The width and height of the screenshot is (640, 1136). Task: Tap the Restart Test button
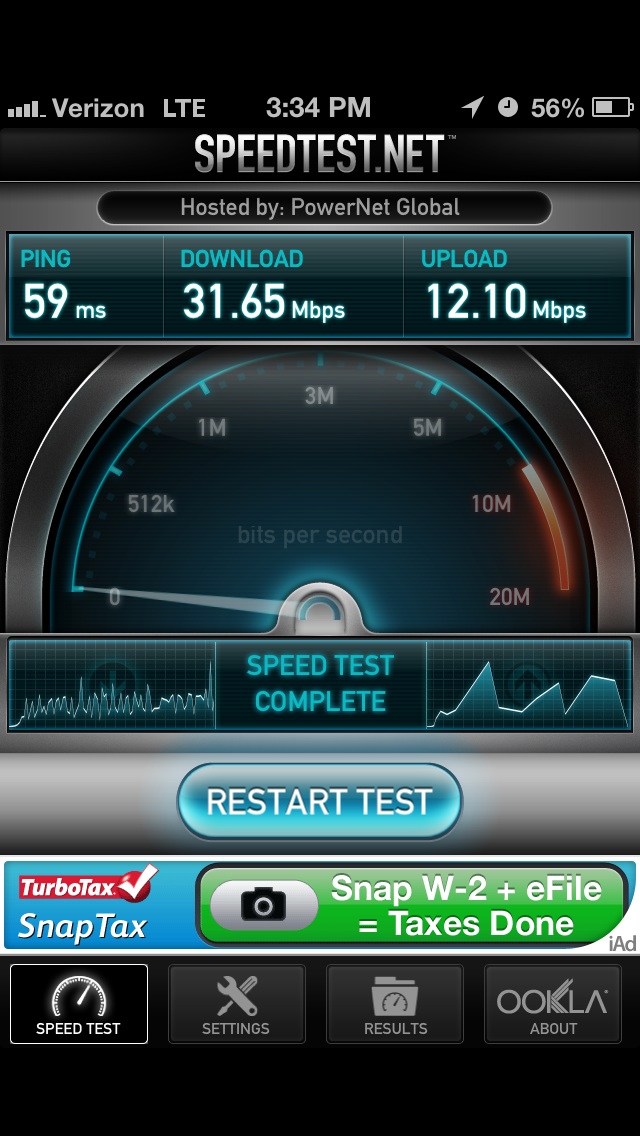[x=320, y=801]
